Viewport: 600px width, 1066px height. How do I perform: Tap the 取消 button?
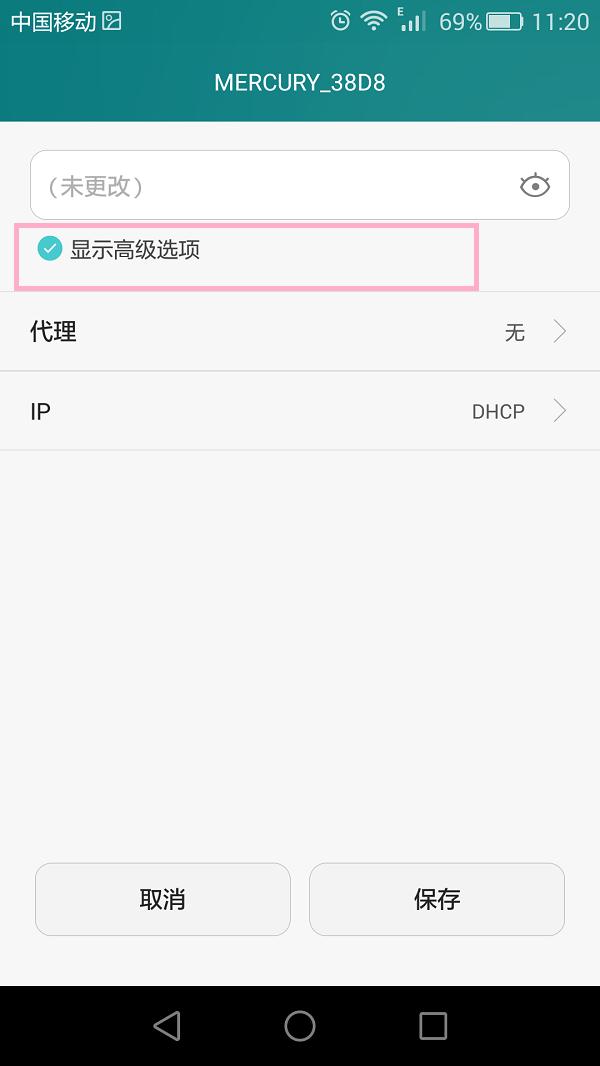click(163, 899)
